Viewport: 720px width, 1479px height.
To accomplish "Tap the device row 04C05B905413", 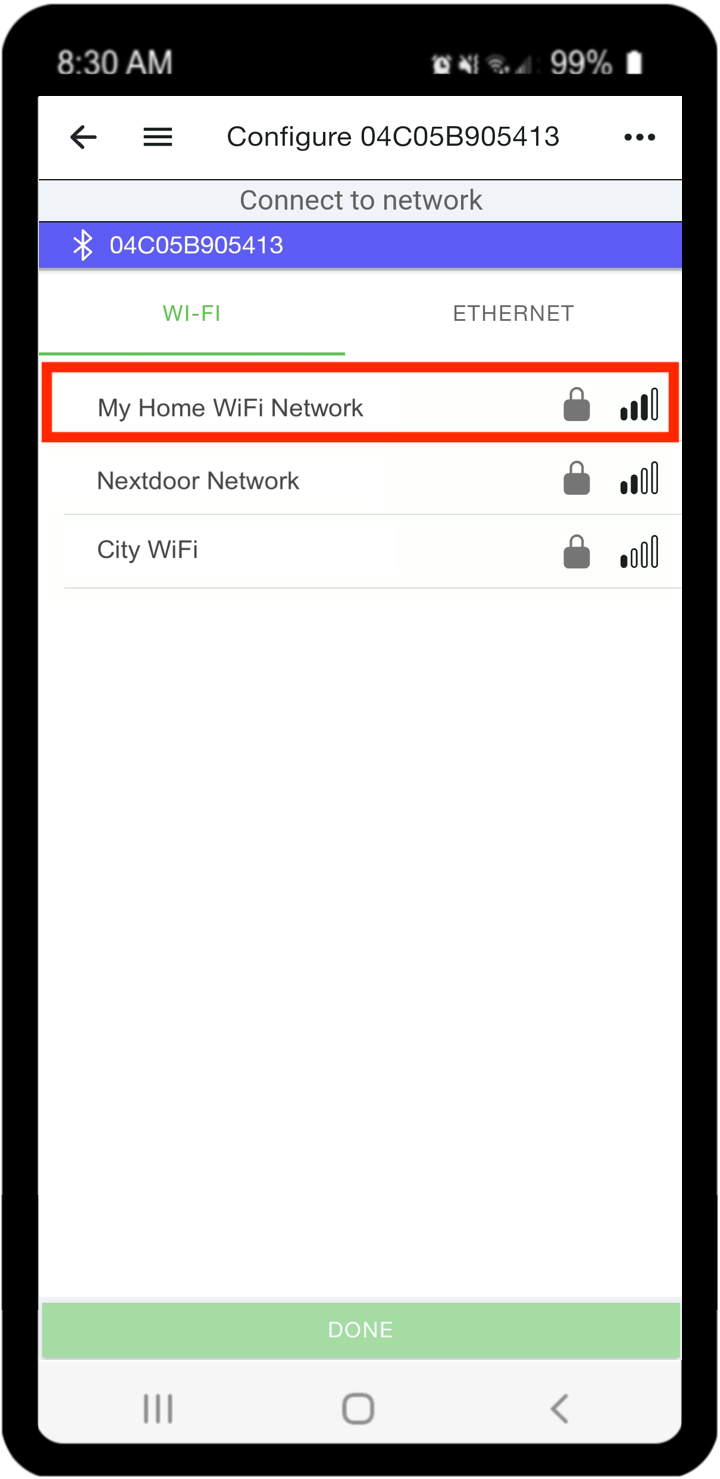I will [x=360, y=245].
